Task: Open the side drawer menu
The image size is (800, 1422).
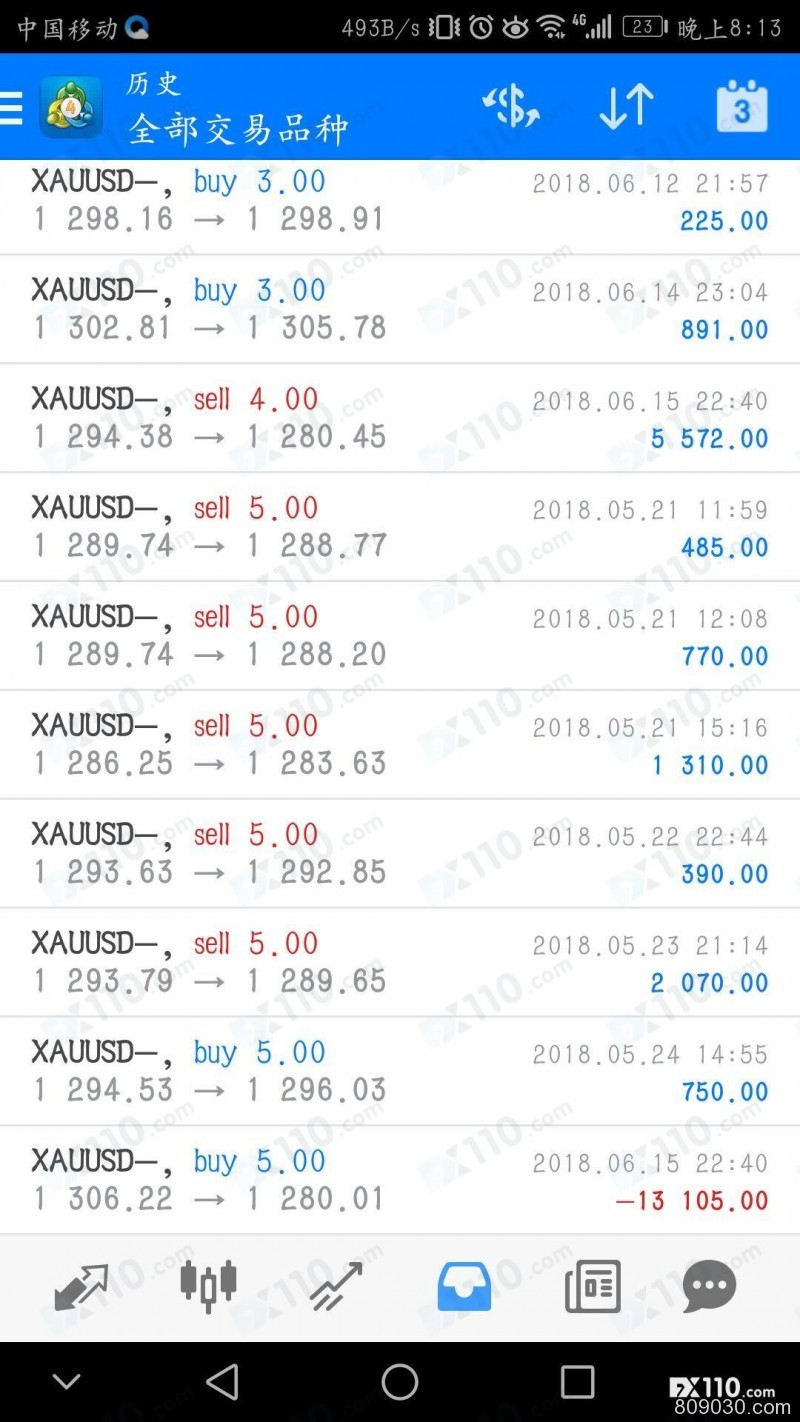Action: pos(12,107)
